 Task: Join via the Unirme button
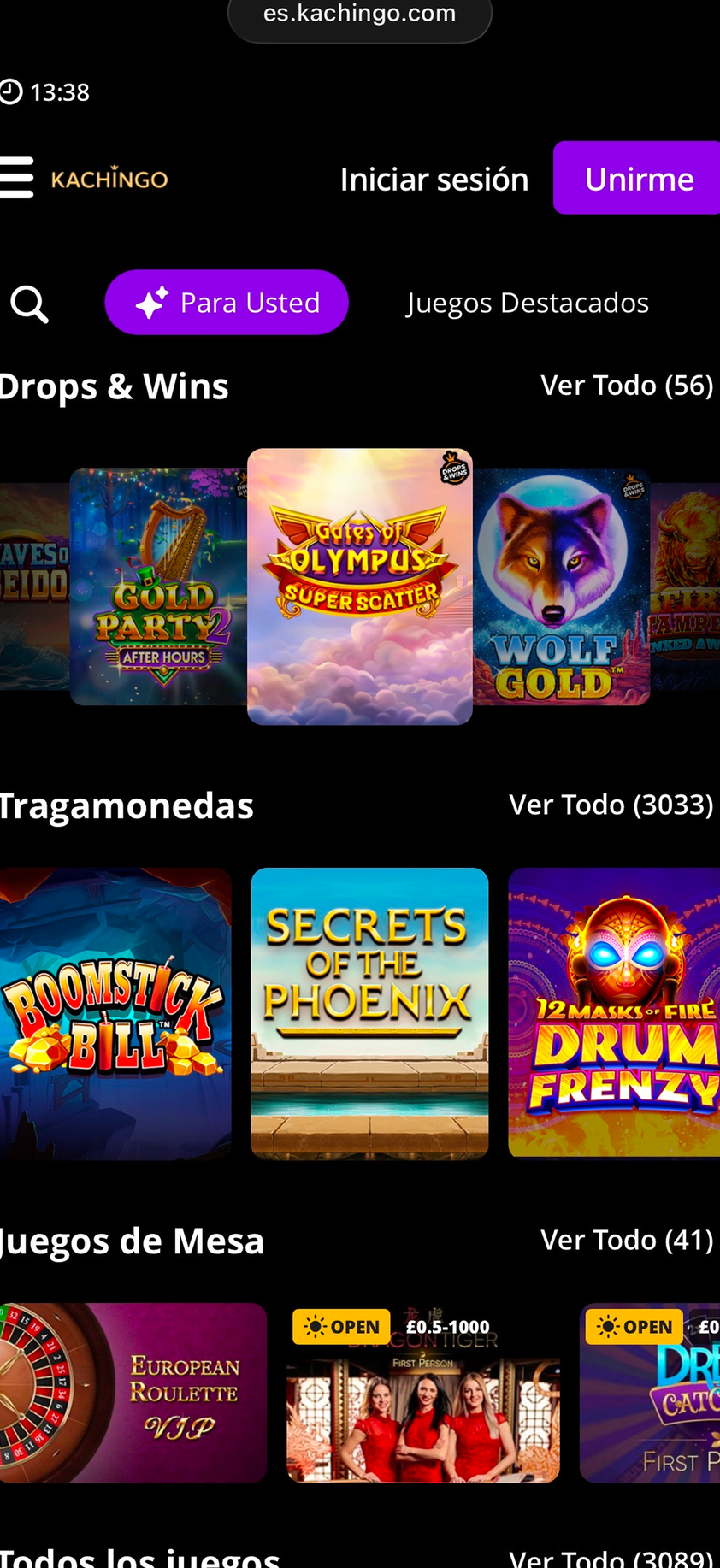[x=638, y=178]
